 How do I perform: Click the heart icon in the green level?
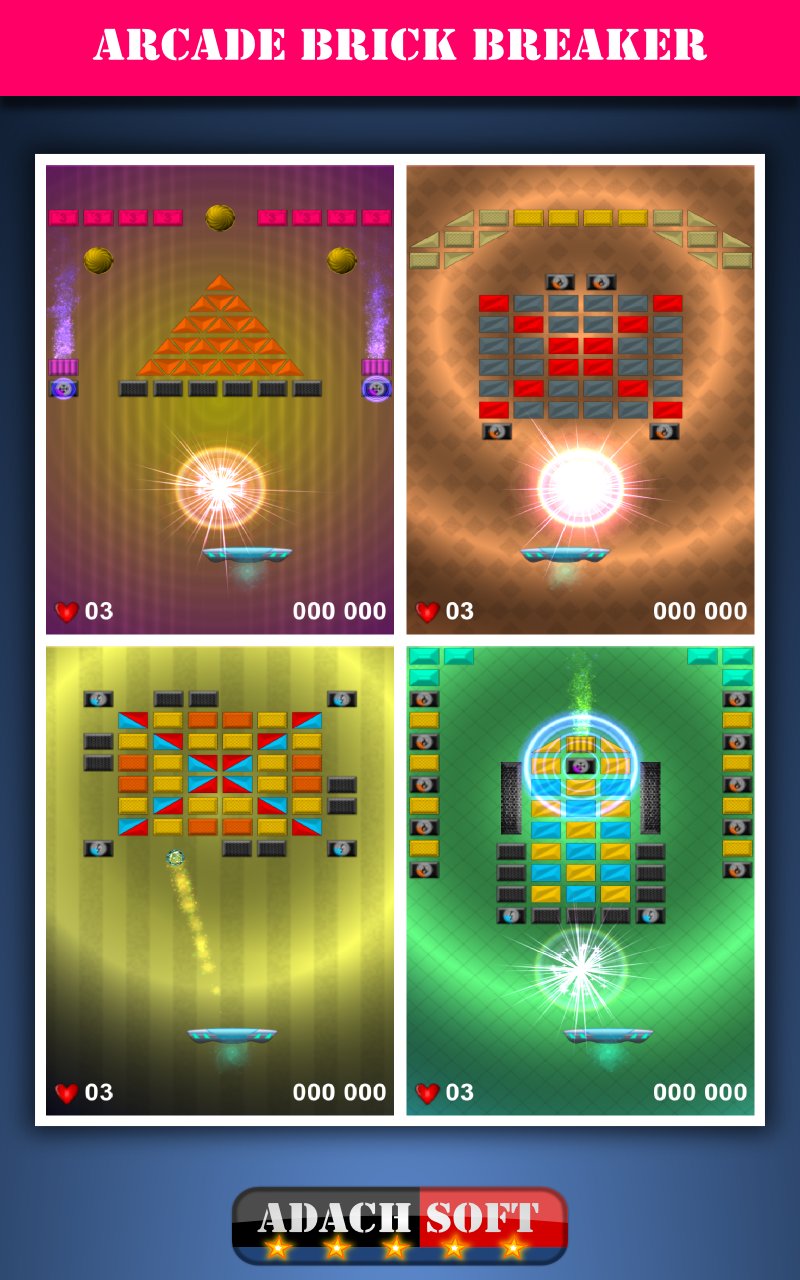428,1091
